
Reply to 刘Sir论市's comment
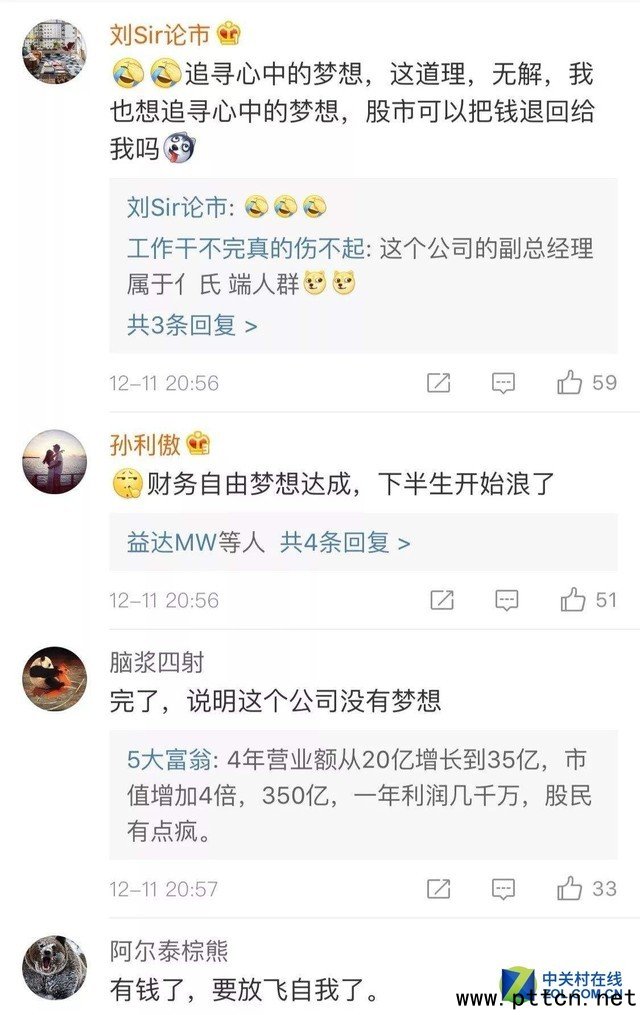503,382
